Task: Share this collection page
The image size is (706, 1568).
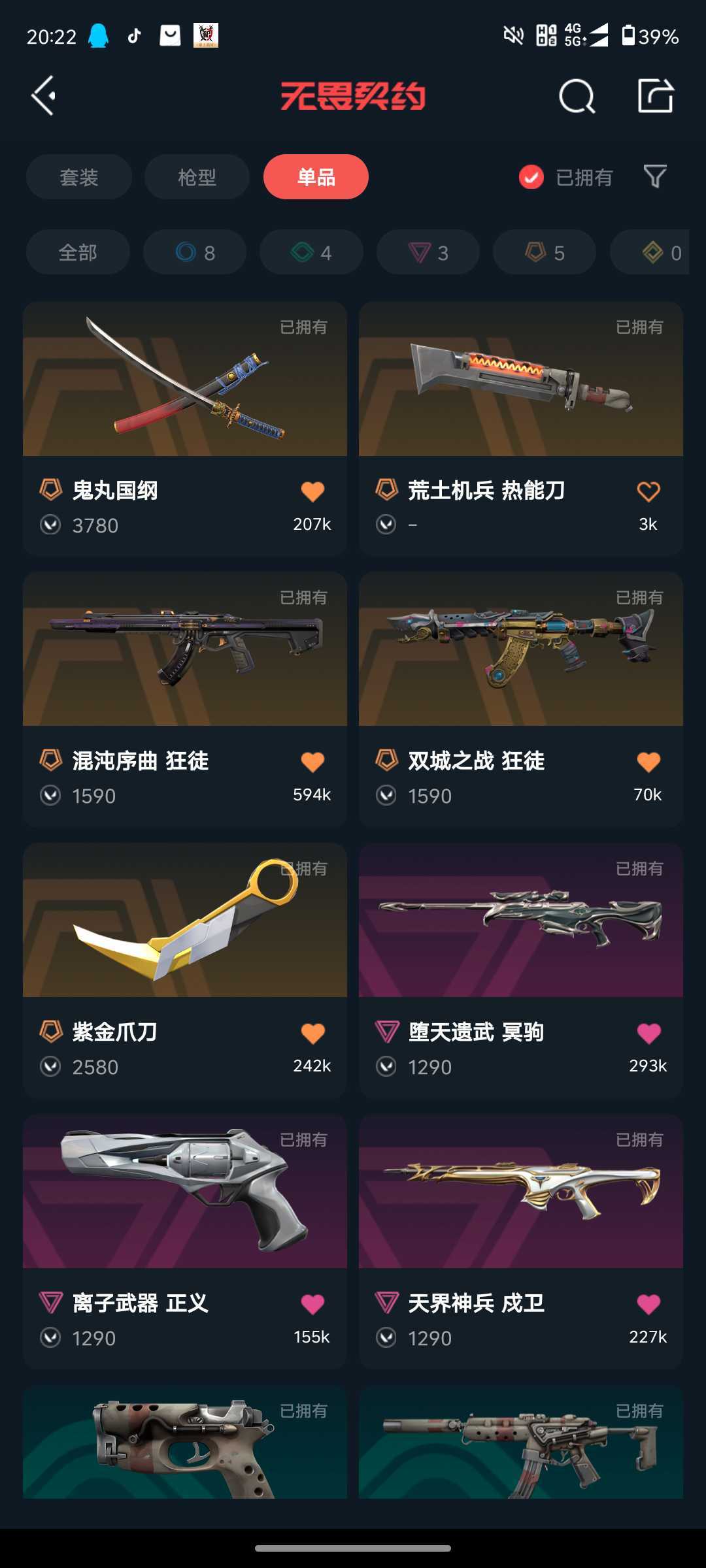Action: 656,96
